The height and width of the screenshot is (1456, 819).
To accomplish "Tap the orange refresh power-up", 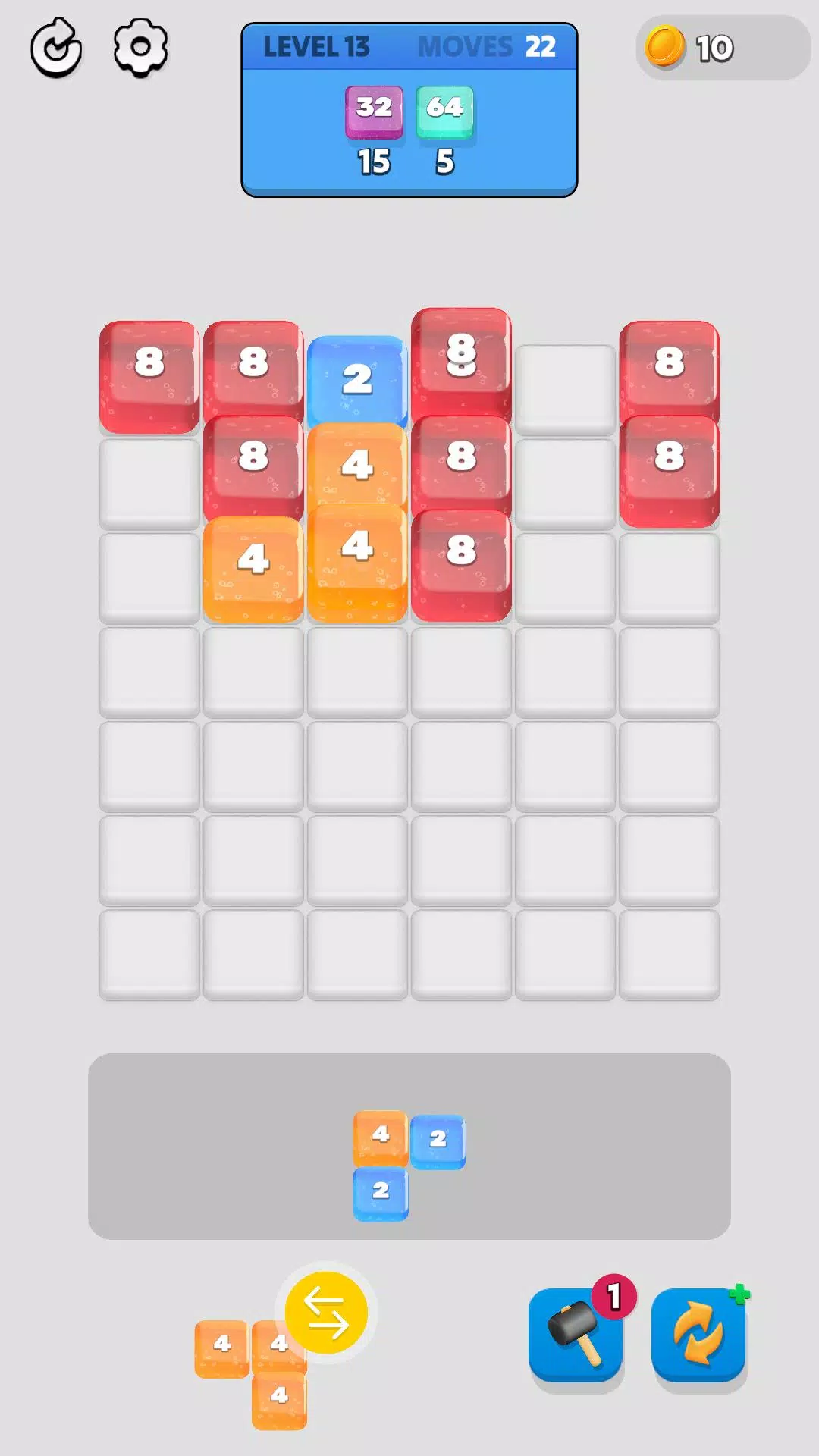I will [x=698, y=1335].
